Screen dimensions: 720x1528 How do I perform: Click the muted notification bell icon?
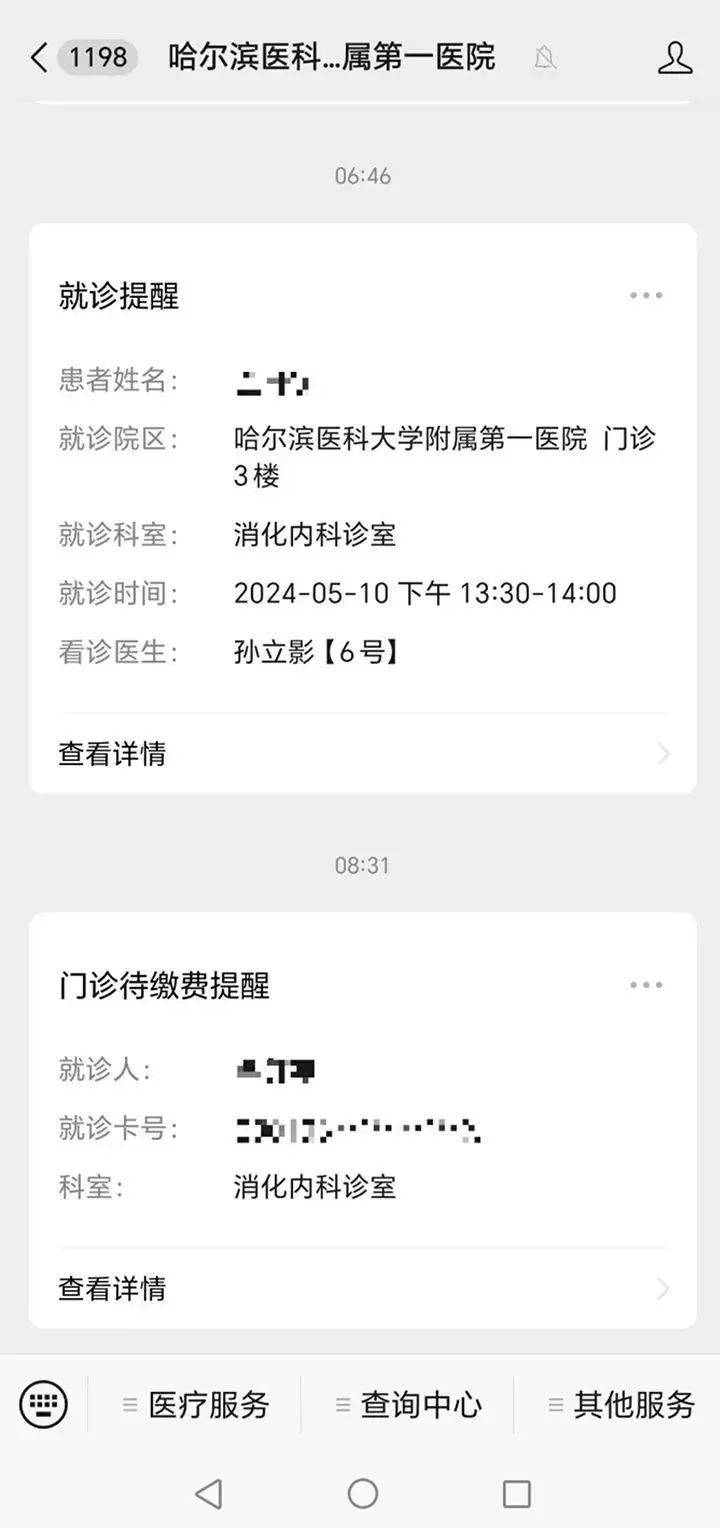coord(544,57)
